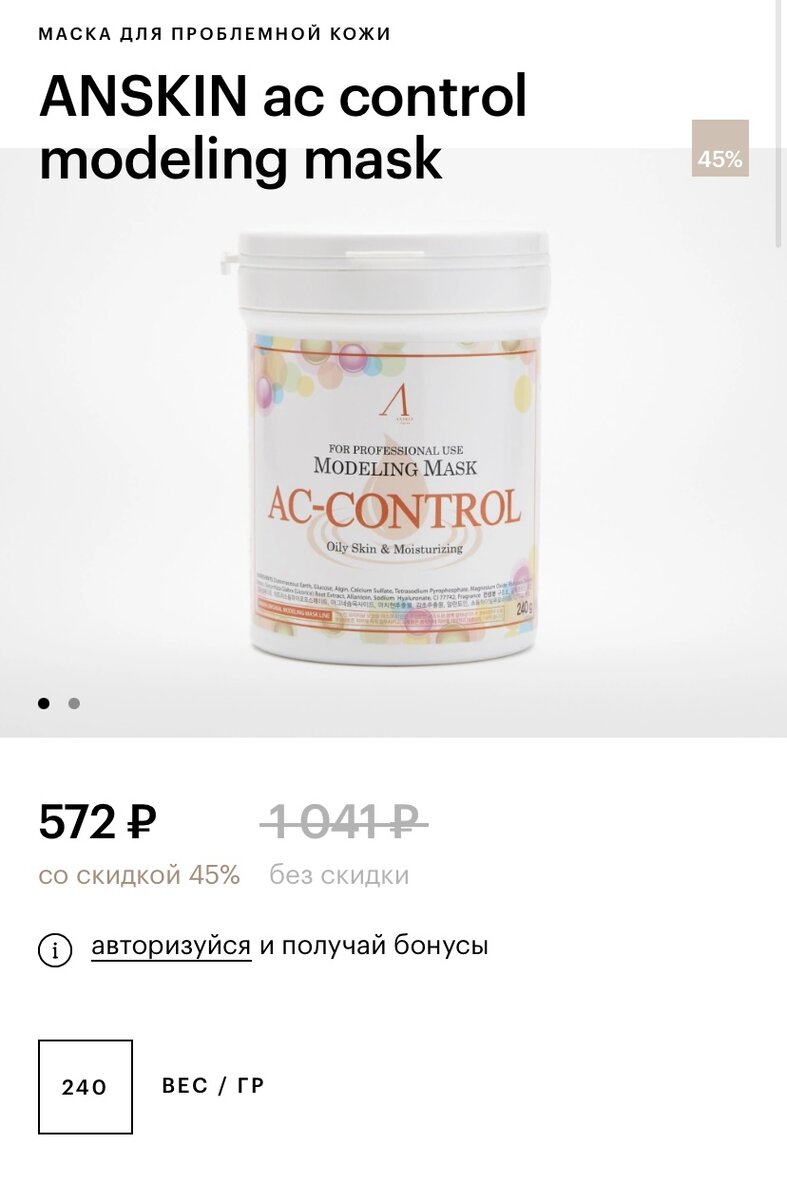Click the discounted price 572 ₽
The width and height of the screenshot is (787, 1200).
click(x=95, y=824)
